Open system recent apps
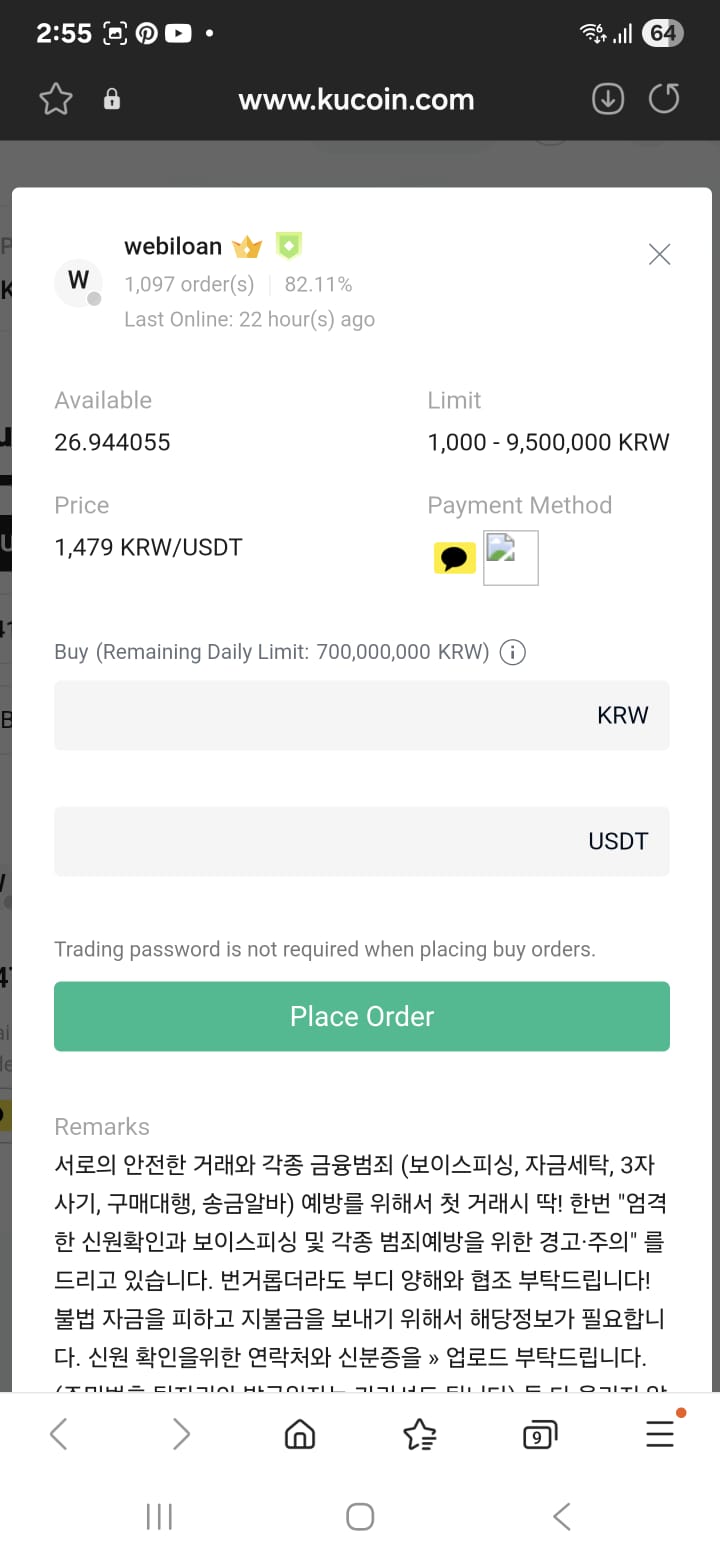The width and height of the screenshot is (720, 1560). point(159,1516)
